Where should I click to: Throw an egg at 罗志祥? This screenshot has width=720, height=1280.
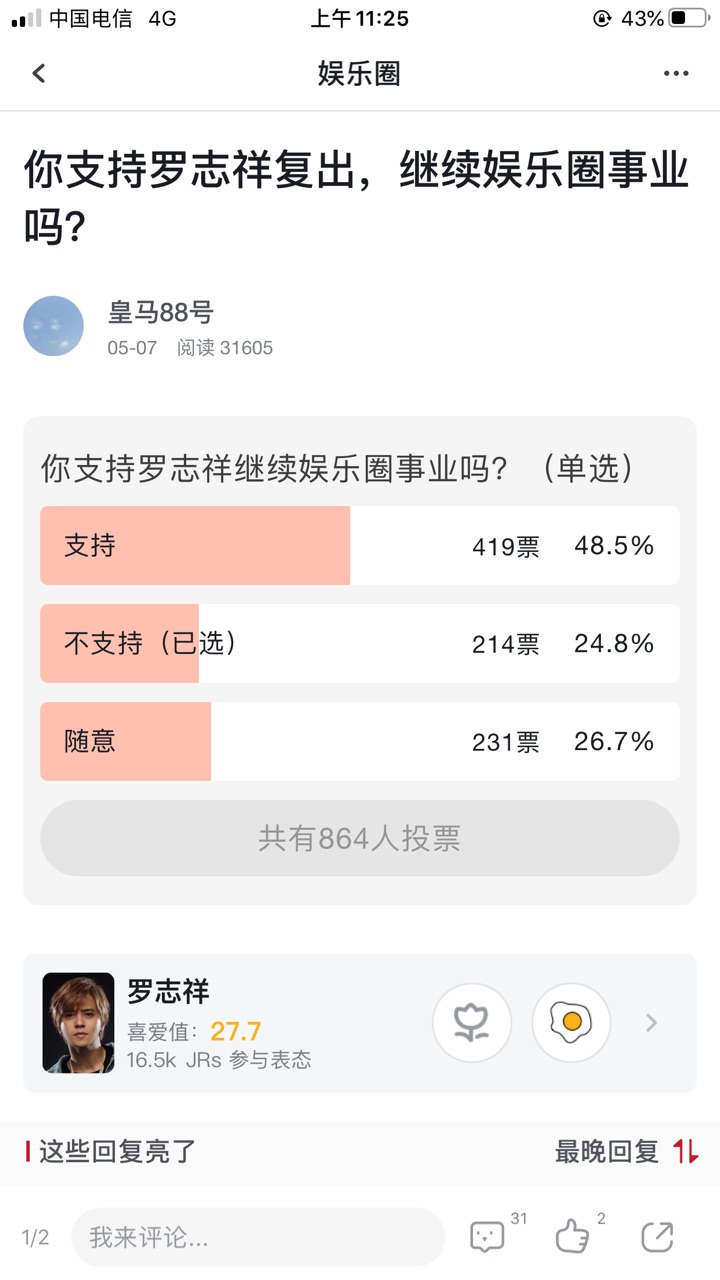pos(571,1022)
